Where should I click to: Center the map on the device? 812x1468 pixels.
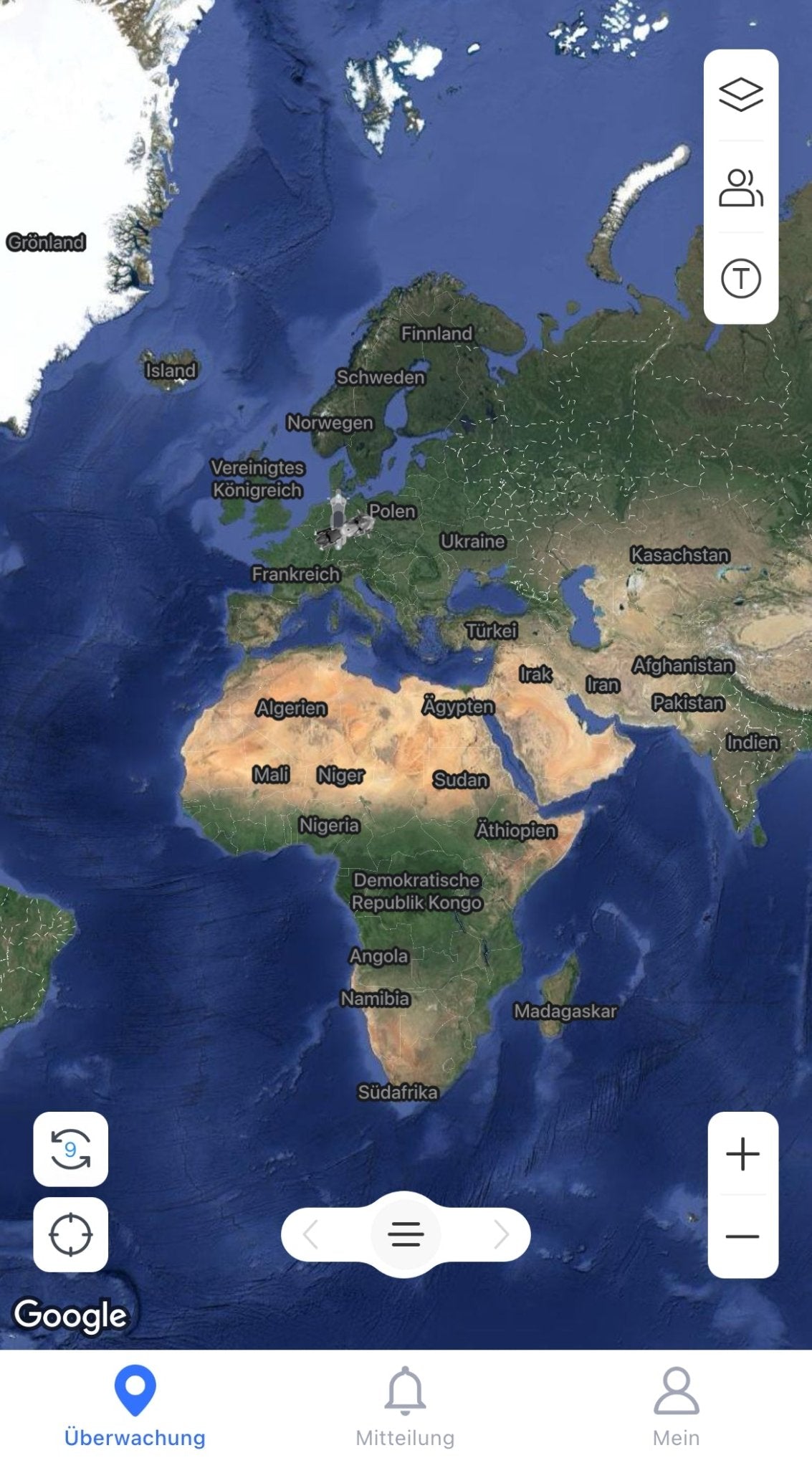coord(70,1234)
